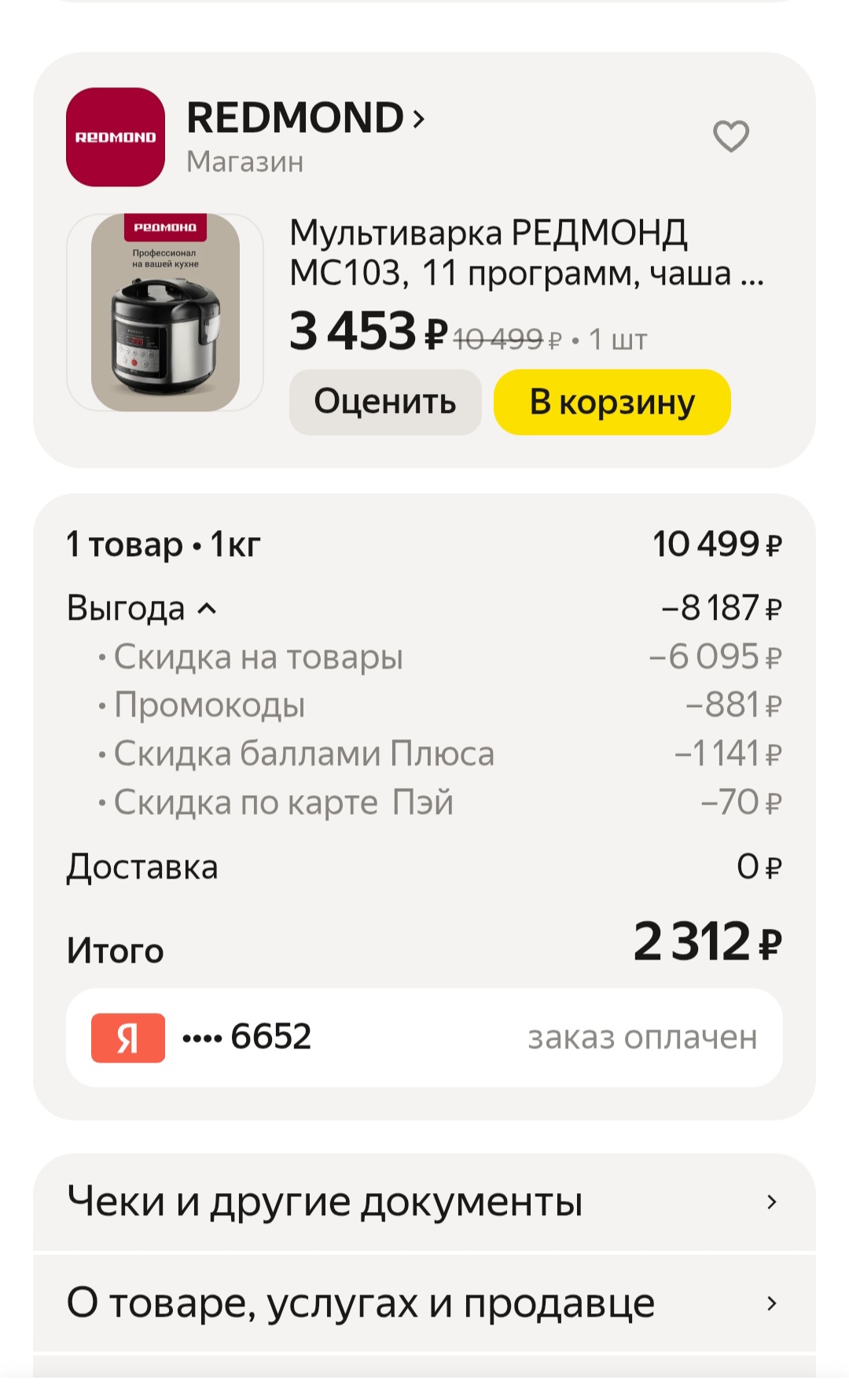Open Чеки и другие документы

coord(424,1201)
